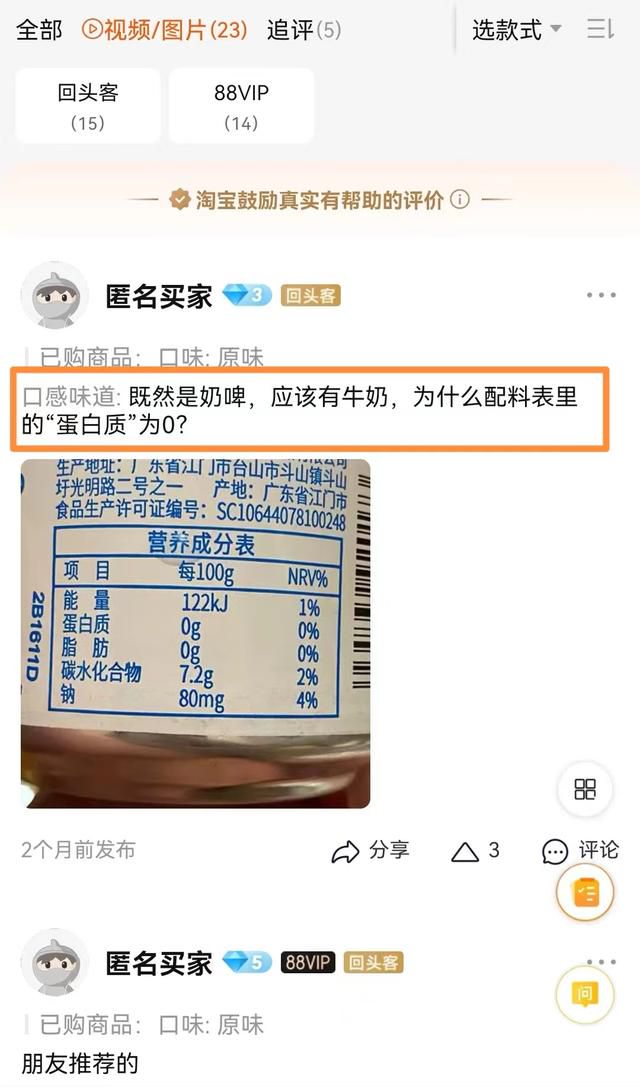Share the review posted 2个月前
The width and height of the screenshot is (640, 1087).
click(x=370, y=851)
